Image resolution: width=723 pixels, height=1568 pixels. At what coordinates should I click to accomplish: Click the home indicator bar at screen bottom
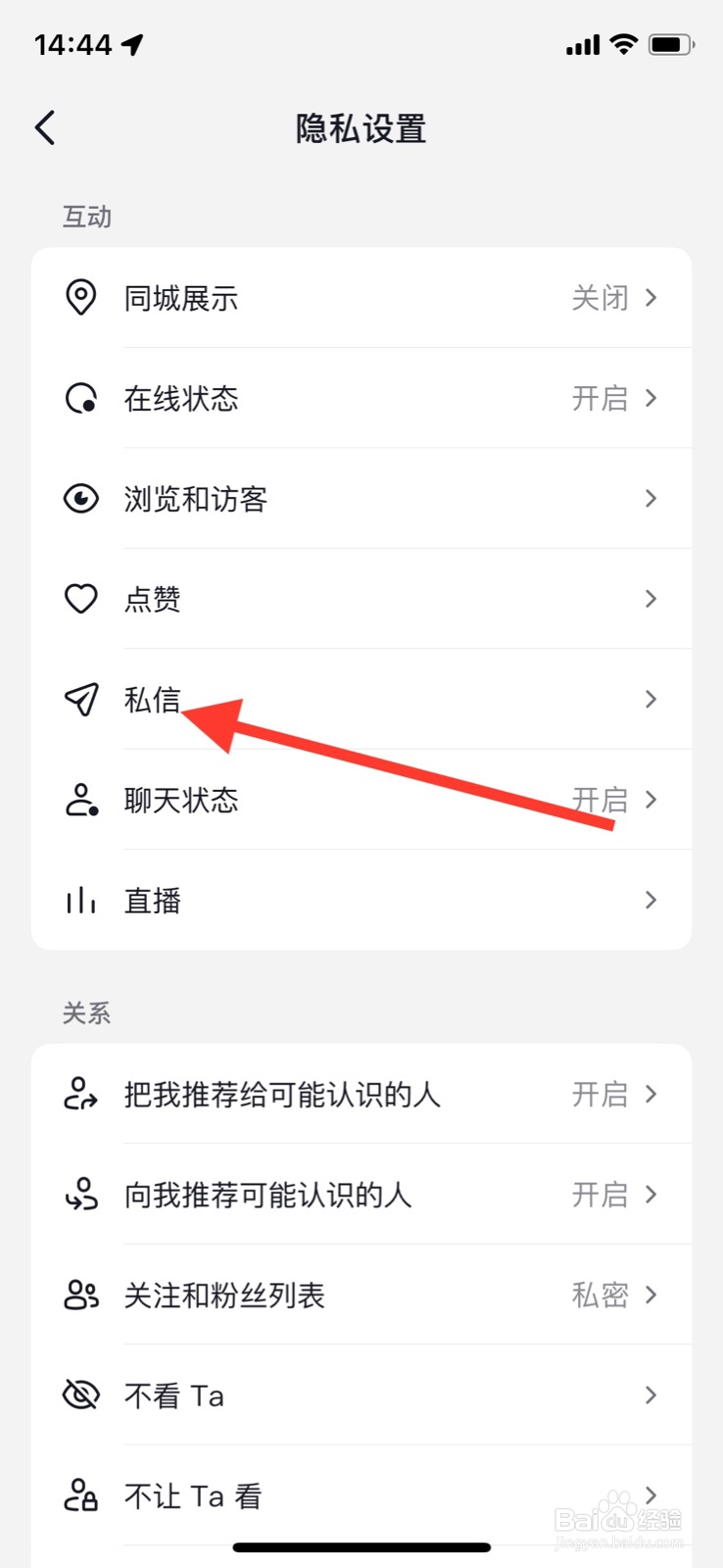[361, 1546]
